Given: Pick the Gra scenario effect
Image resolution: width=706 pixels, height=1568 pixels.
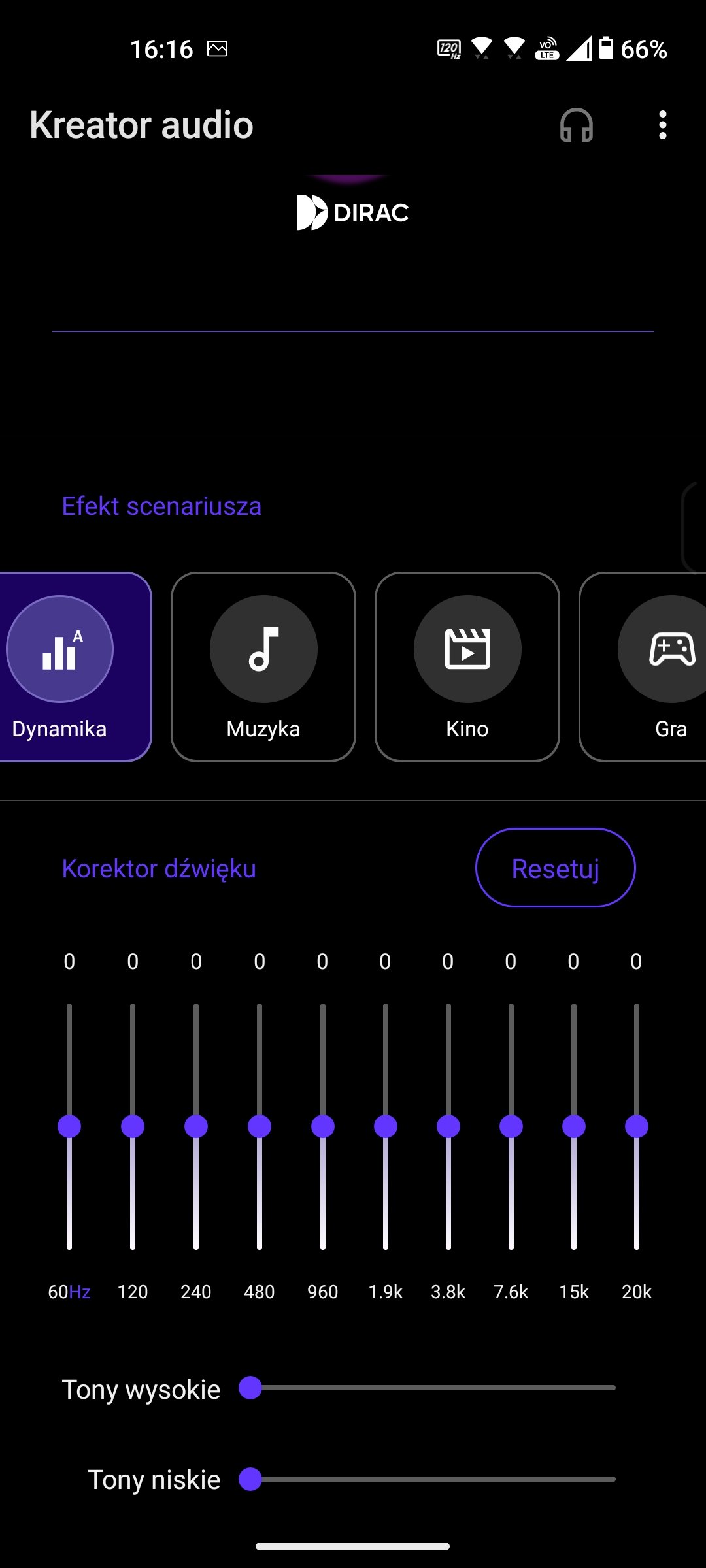Looking at the screenshot, I should [643, 667].
